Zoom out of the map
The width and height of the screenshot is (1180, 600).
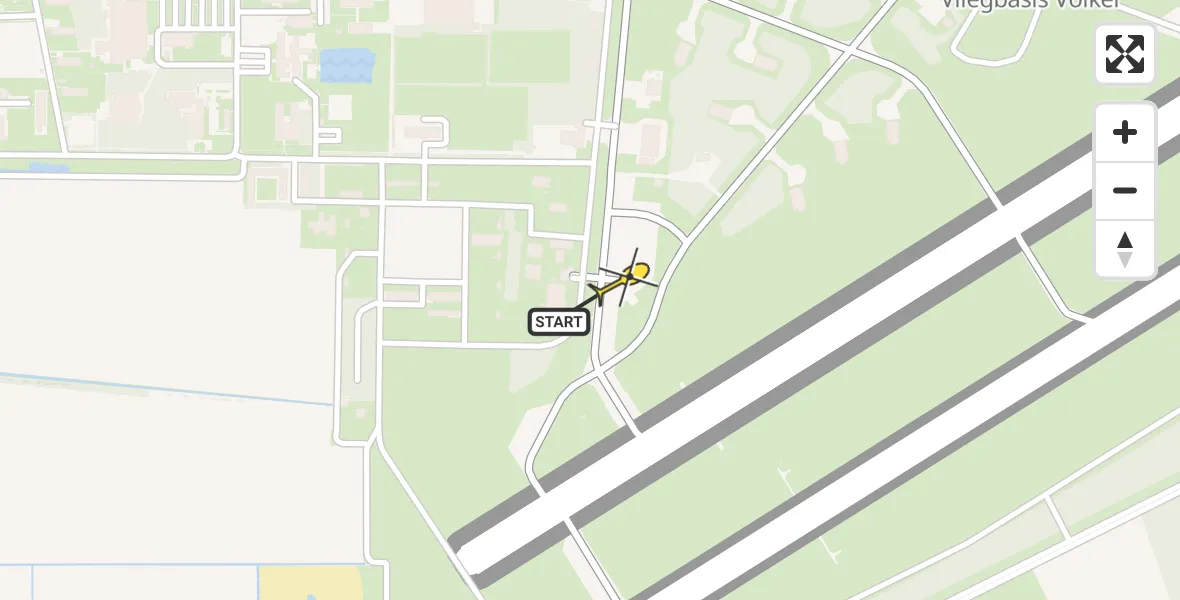point(1125,191)
